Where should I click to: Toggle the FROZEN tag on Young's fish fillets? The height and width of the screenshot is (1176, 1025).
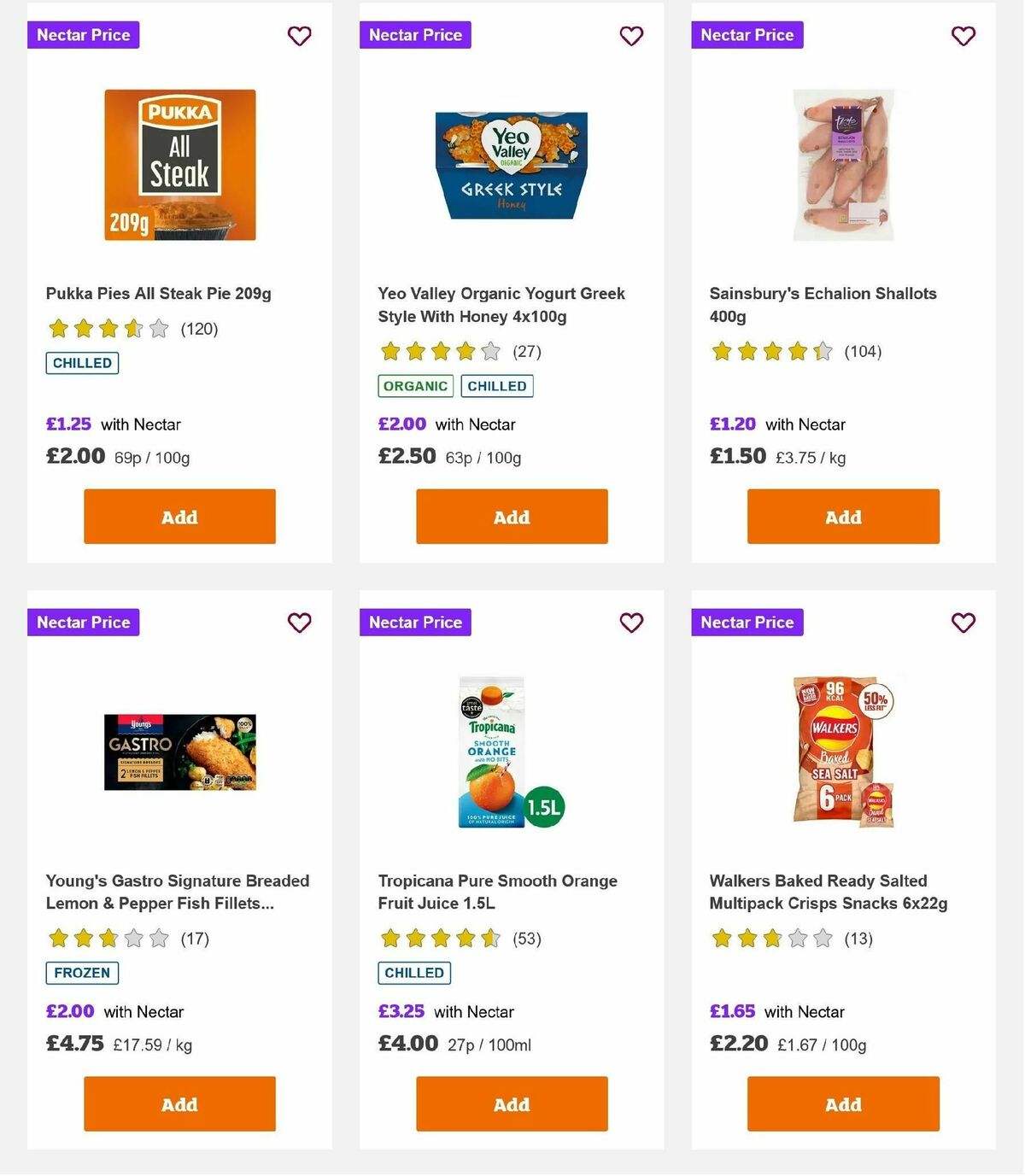tap(81, 973)
